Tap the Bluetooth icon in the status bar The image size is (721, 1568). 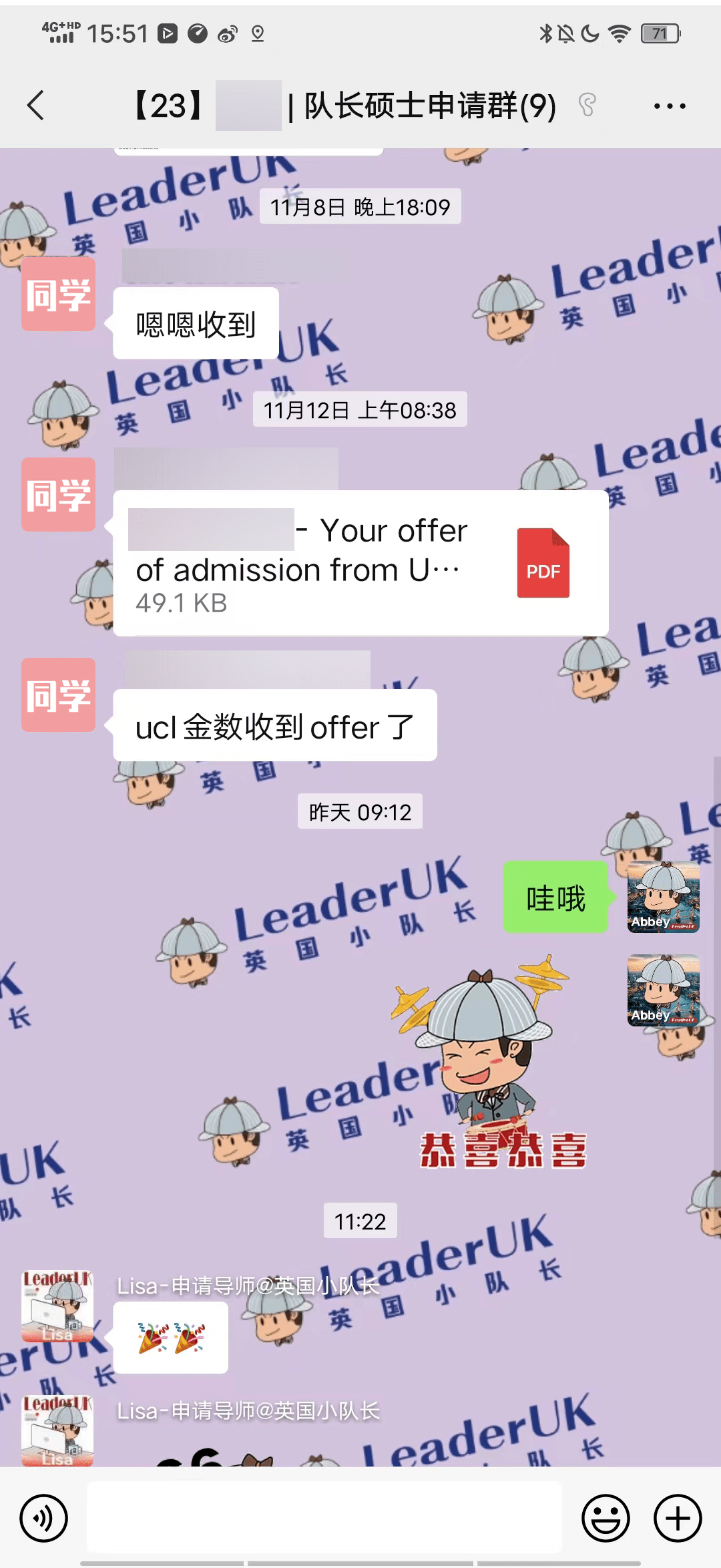click(x=545, y=31)
